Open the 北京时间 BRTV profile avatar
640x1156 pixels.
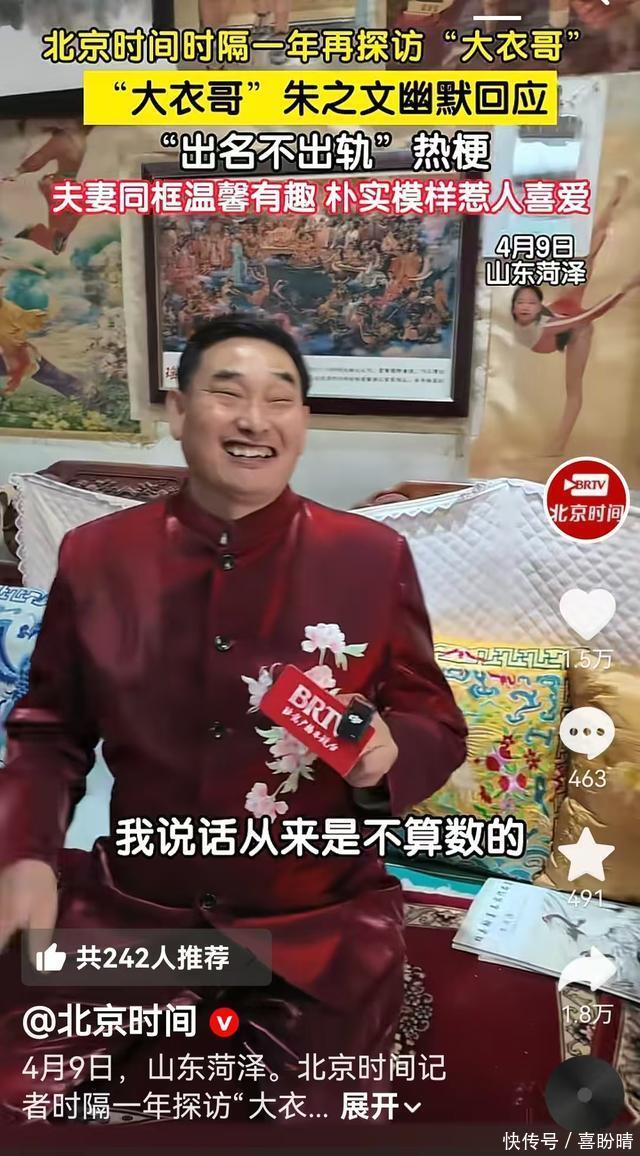tap(587, 499)
